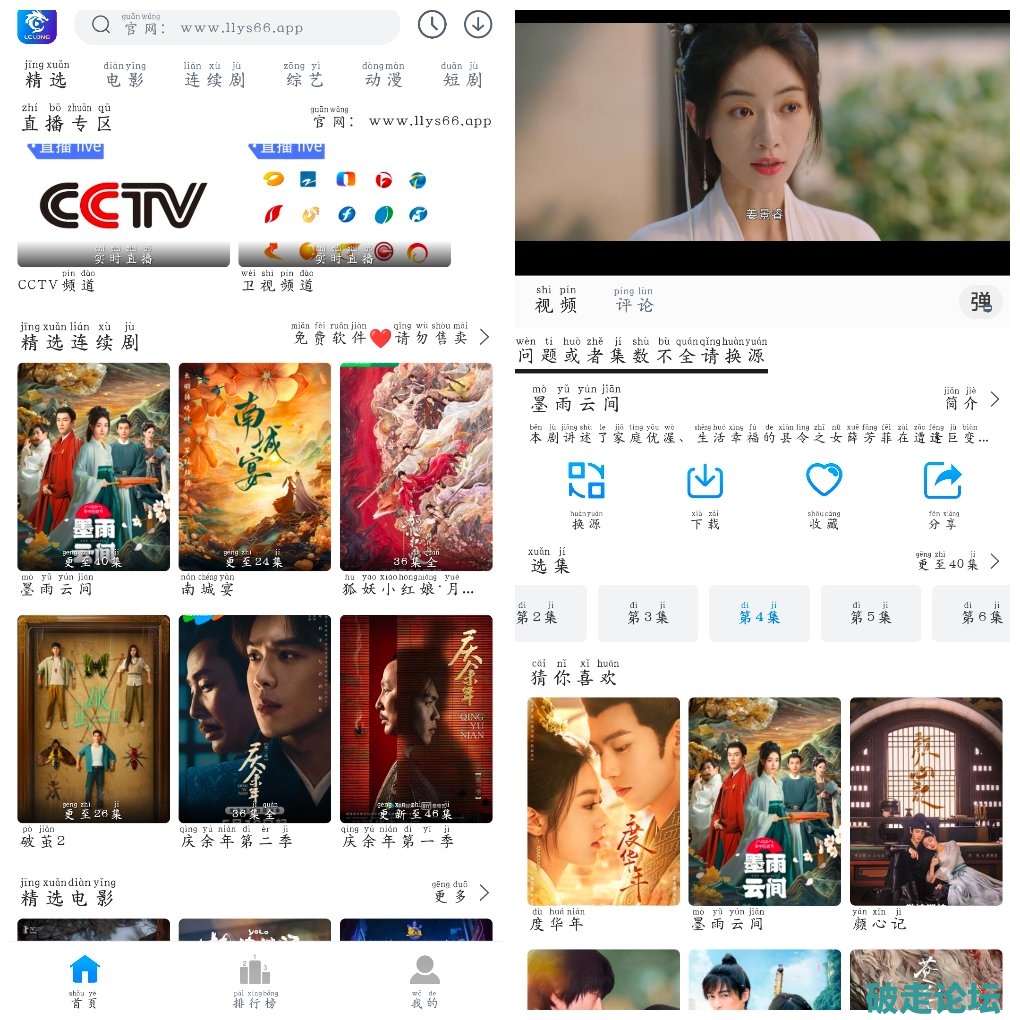
Task: Share this show with 分享
Action: tap(942, 492)
